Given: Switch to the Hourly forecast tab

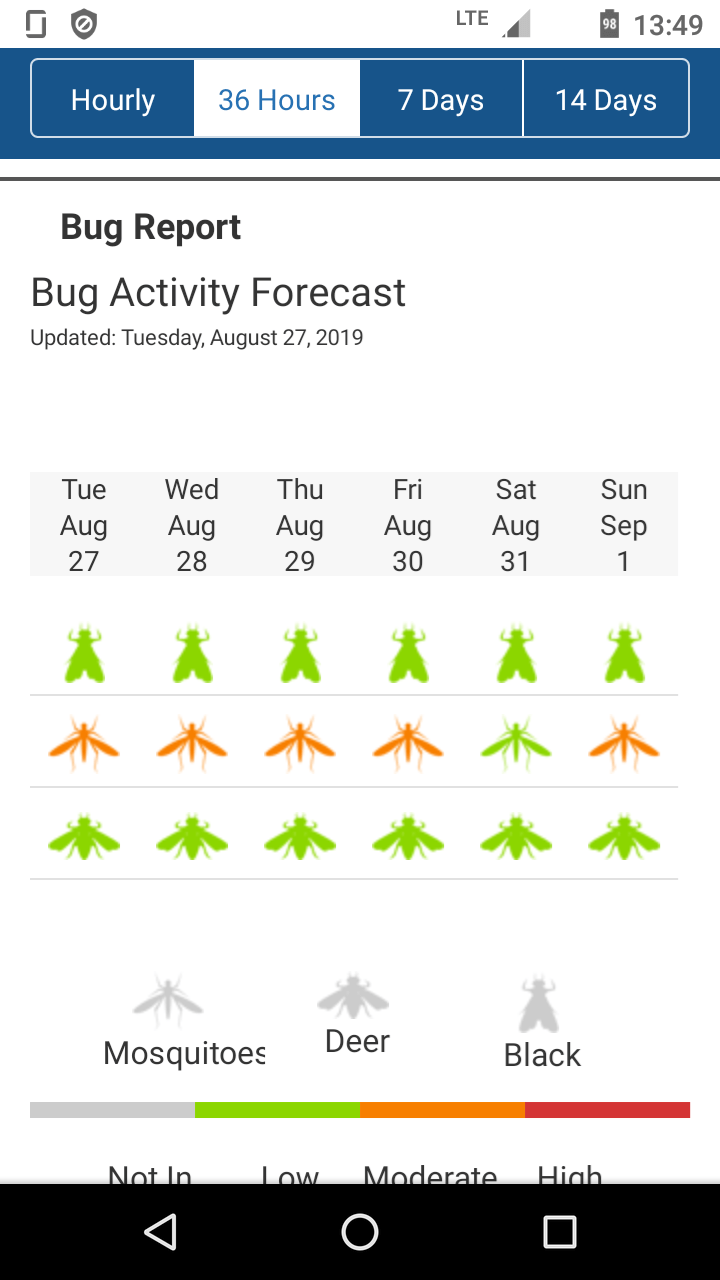Looking at the screenshot, I should point(113,99).
